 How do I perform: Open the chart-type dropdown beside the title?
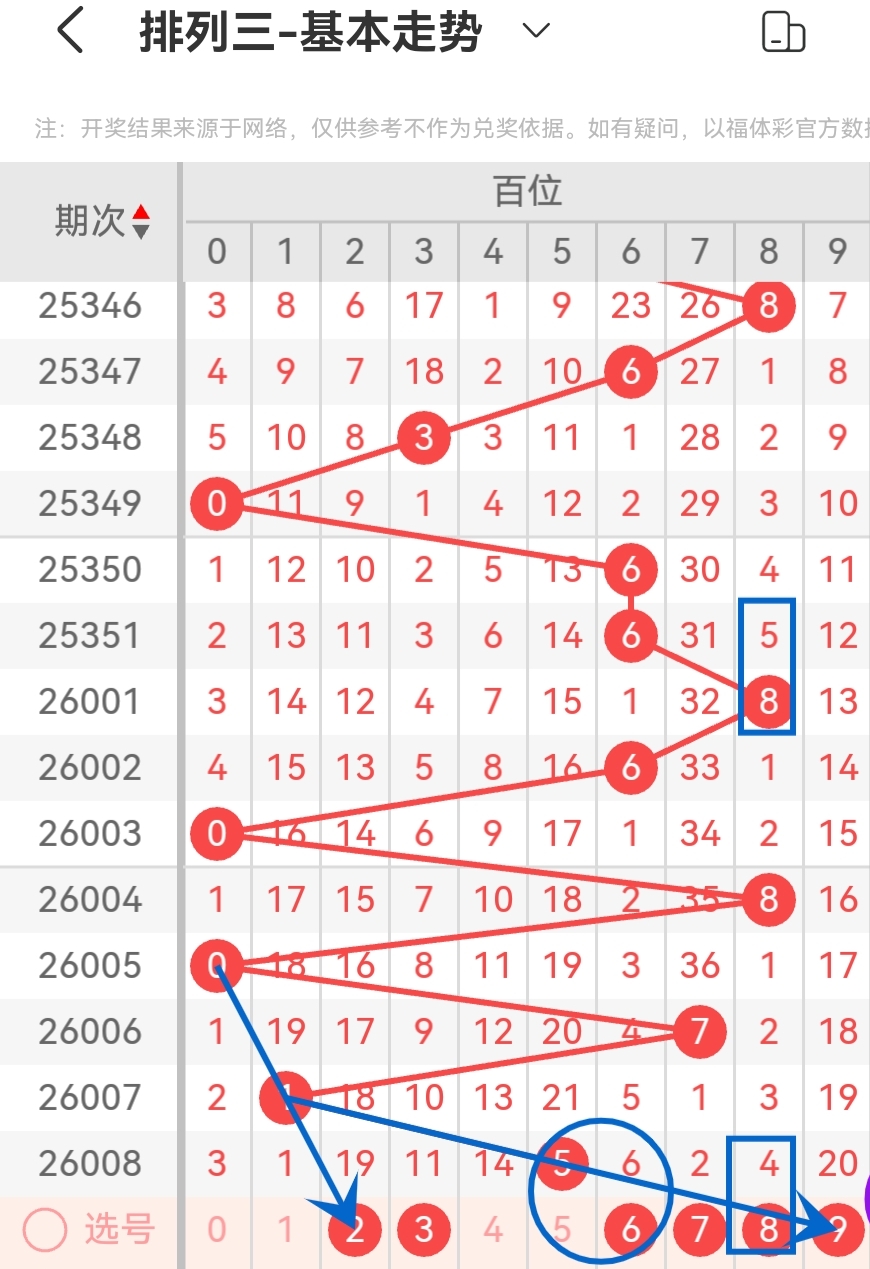534,31
